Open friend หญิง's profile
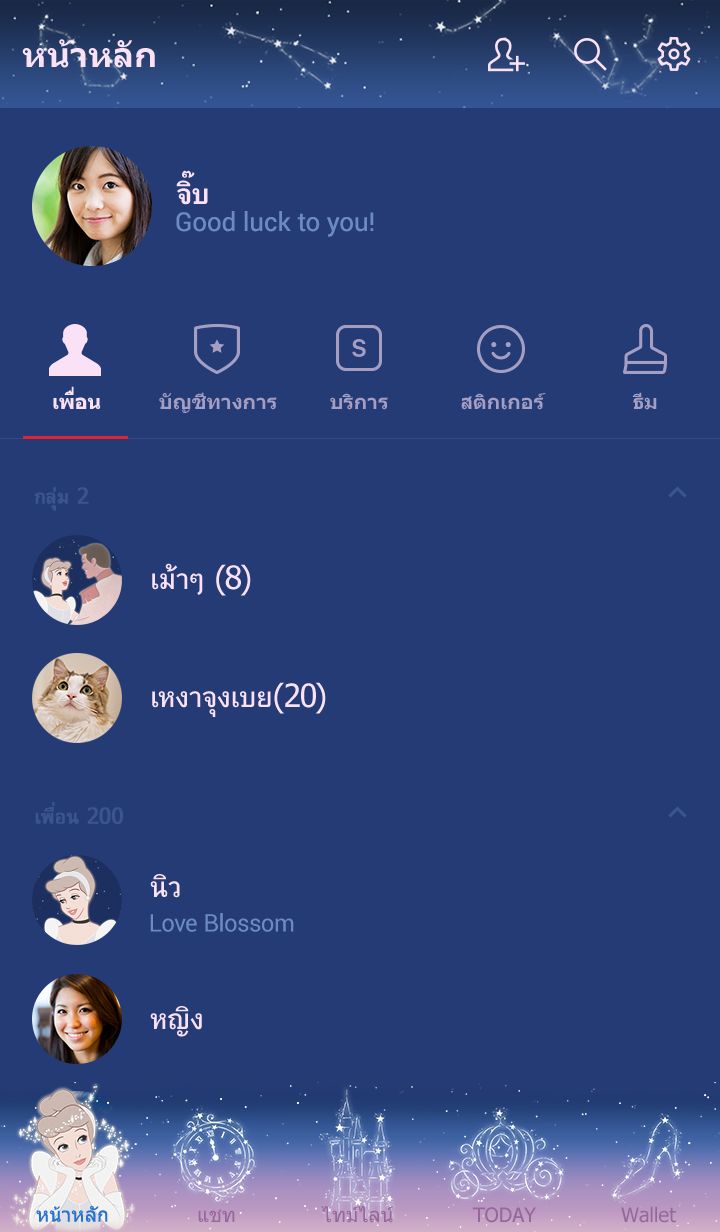The width and height of the screenshot is (720, 1232). [176, 1019]
